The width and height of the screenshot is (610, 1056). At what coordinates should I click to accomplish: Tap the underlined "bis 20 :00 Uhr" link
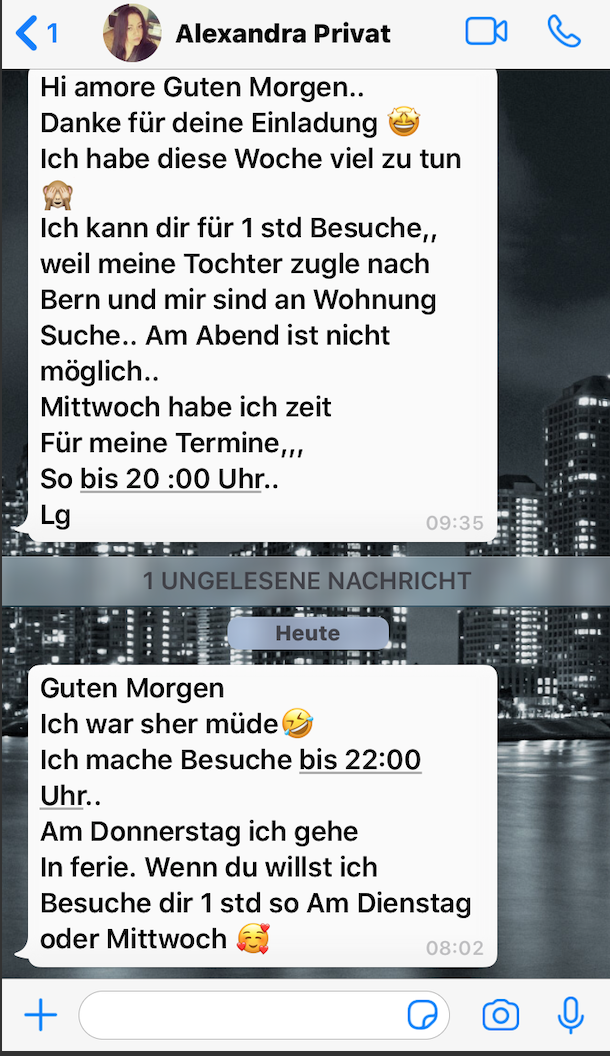(x=171, y=479)
